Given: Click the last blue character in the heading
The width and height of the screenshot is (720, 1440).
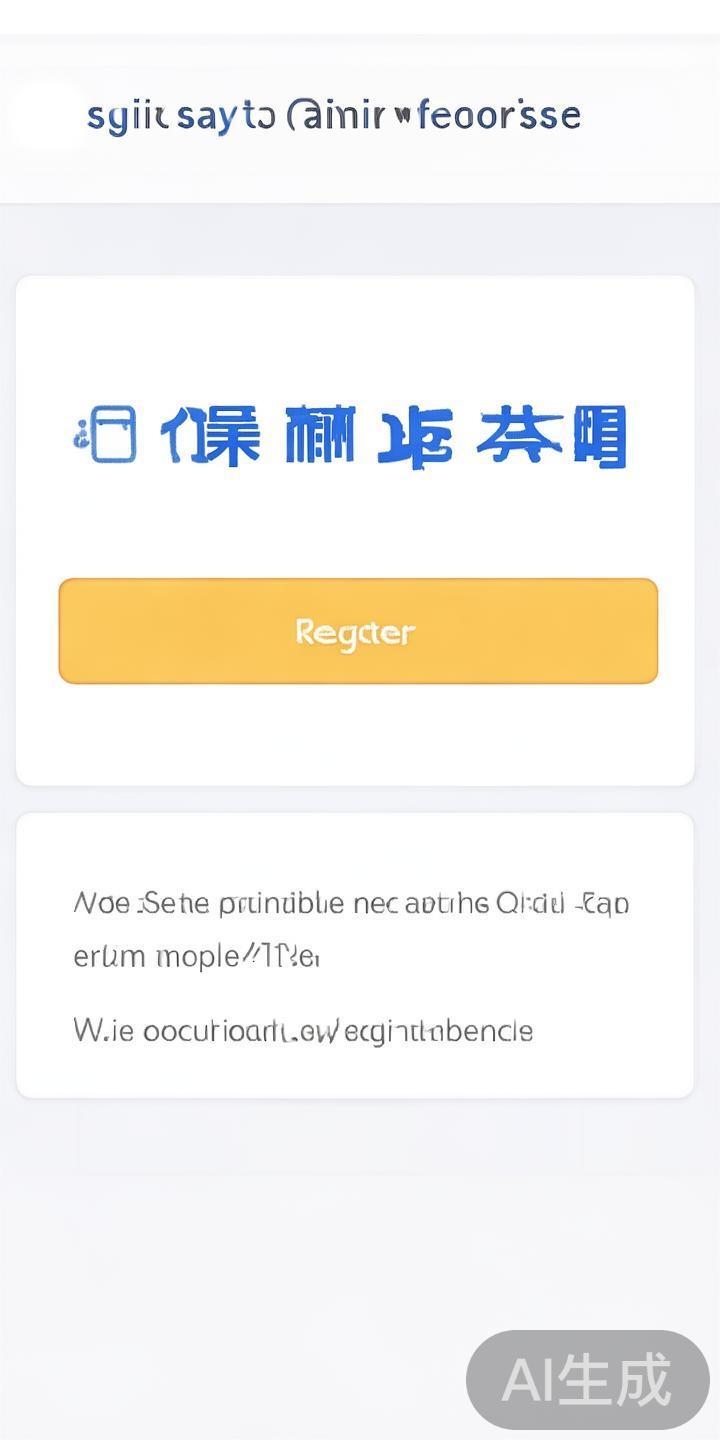Looking at the screenshot, I should click(600, 433).
